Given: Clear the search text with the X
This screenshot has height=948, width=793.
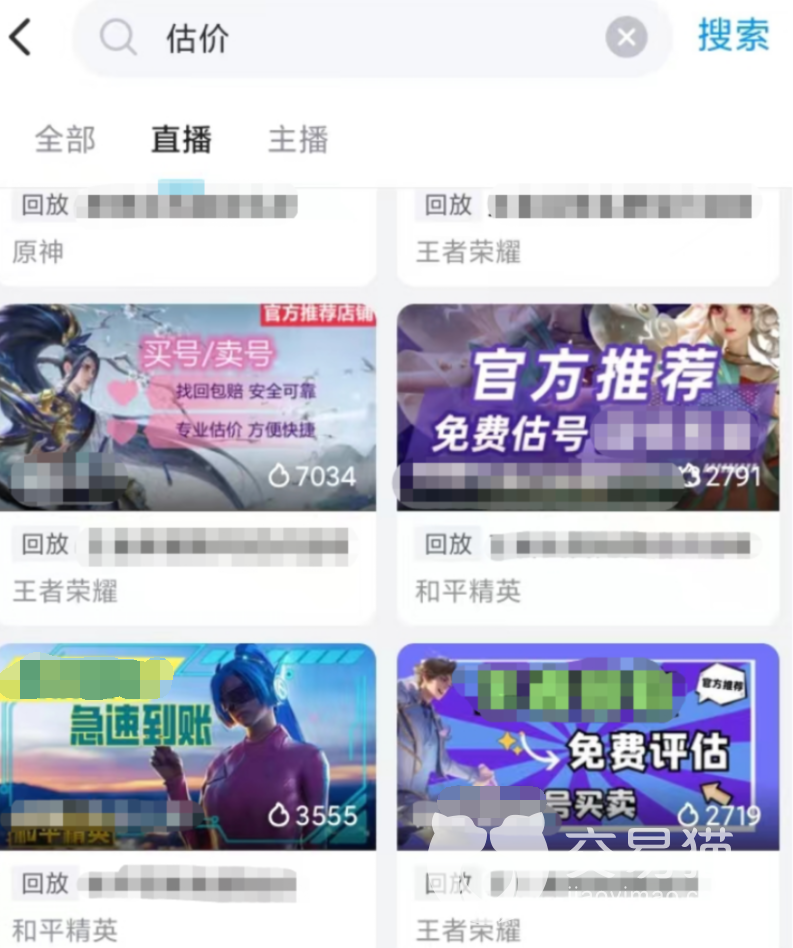Looking at the screenshot, I should coord(626,38).
